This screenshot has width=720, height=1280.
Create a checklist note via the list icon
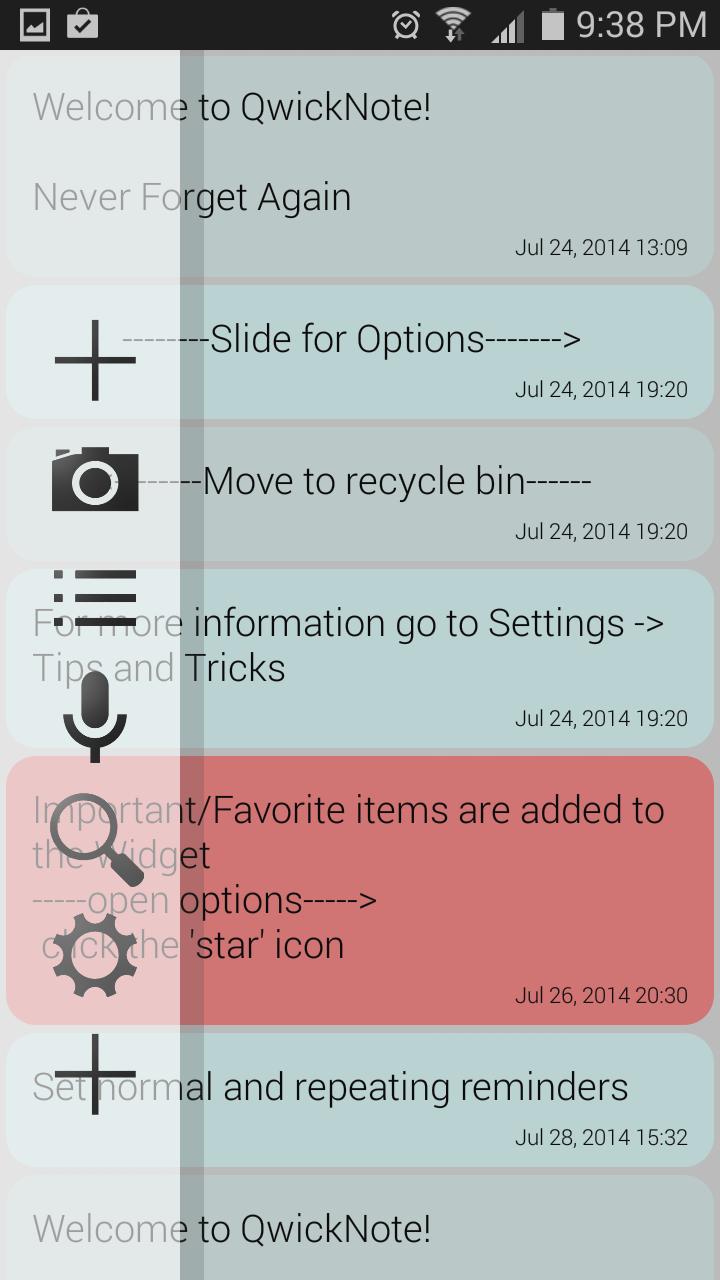coord(95,597)
